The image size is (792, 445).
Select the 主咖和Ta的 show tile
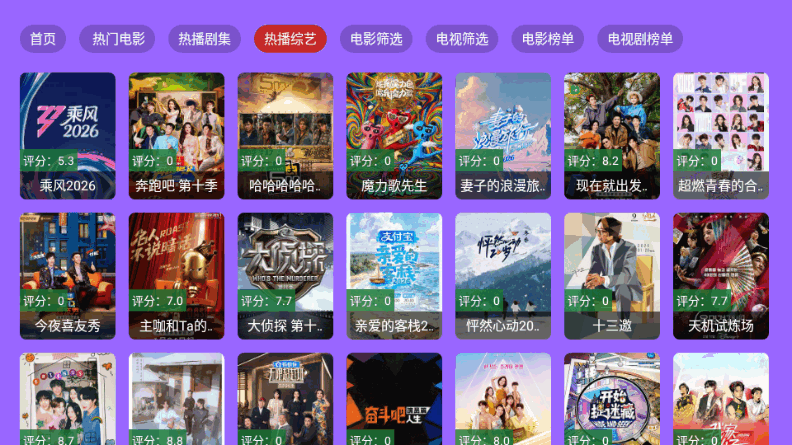(x=176, y=276)
